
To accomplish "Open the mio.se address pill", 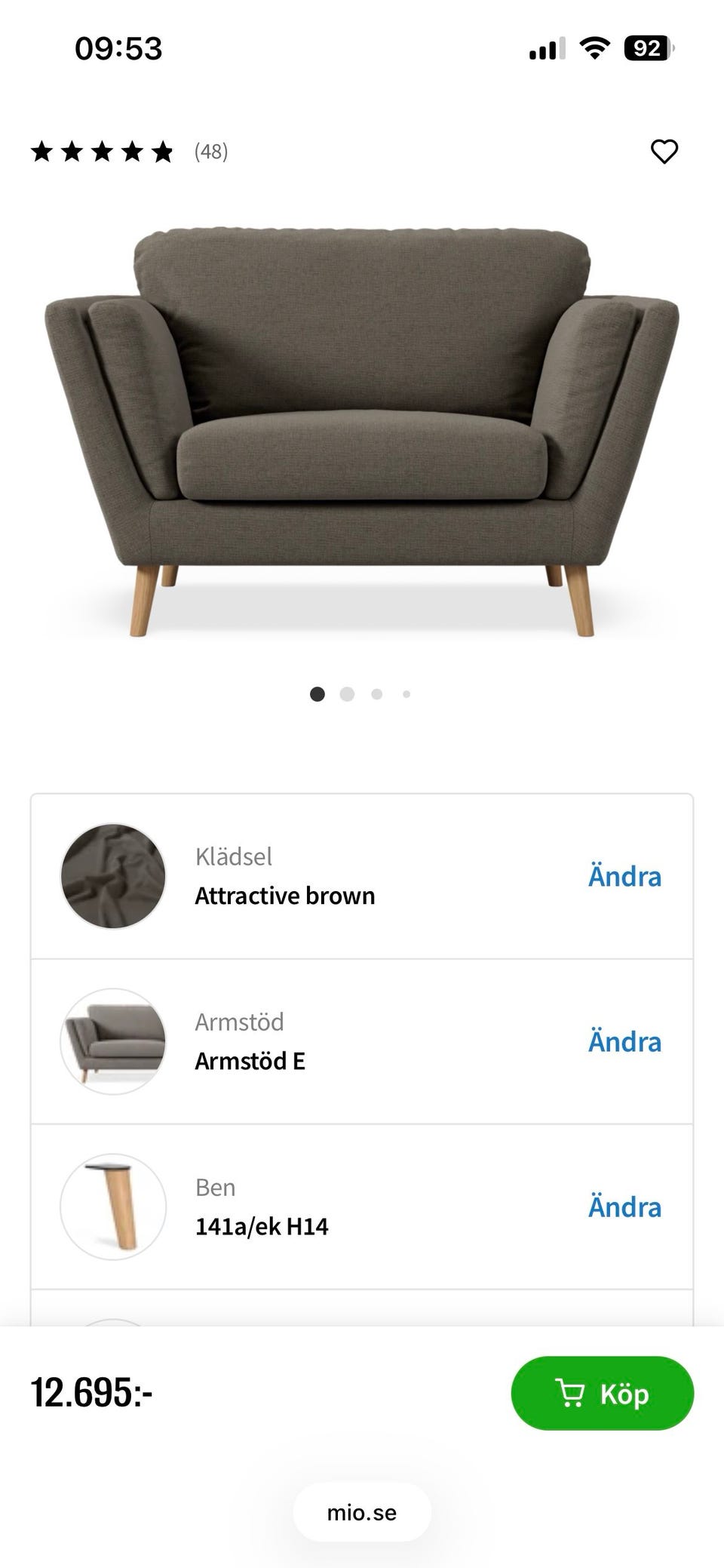I will [x=362, y=1512].
